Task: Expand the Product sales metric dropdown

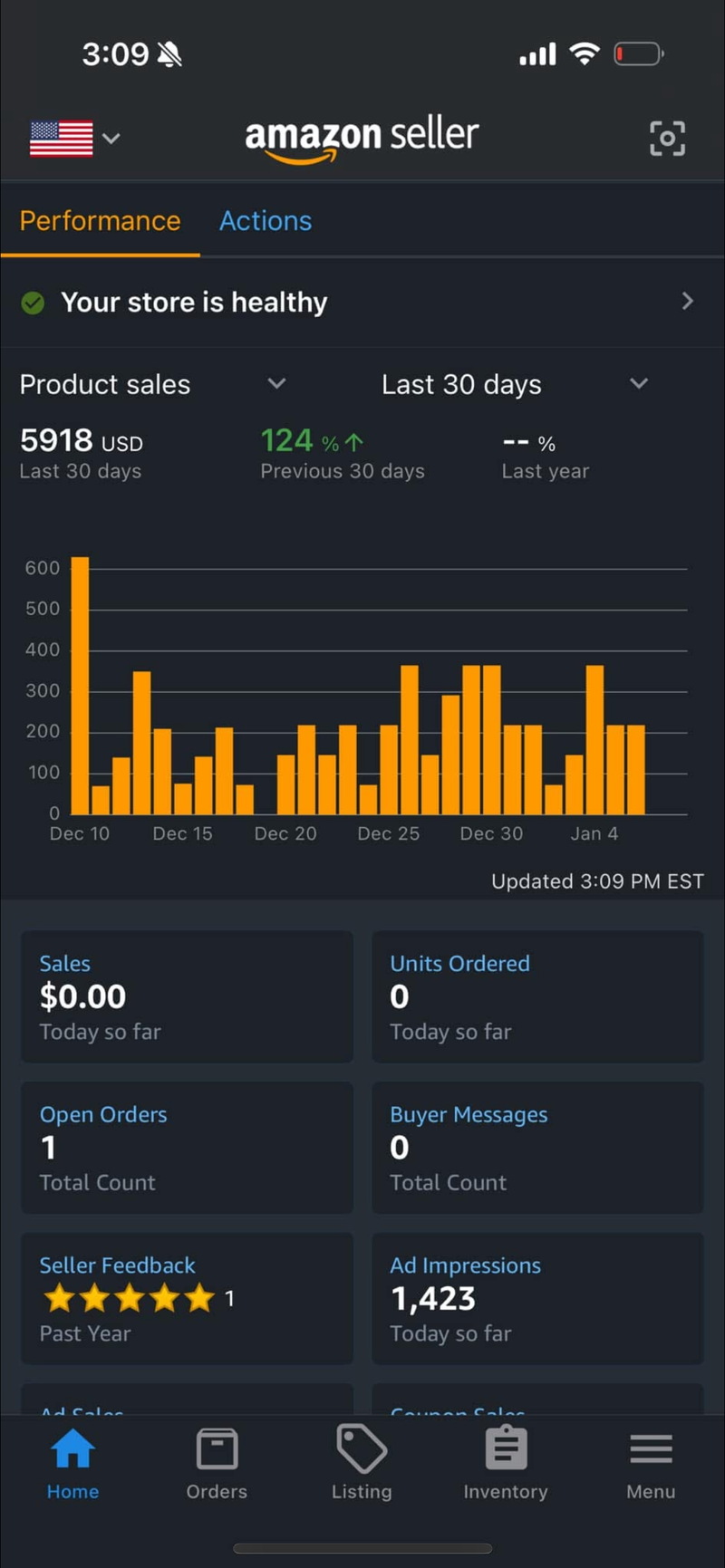Action: (152, 384)
